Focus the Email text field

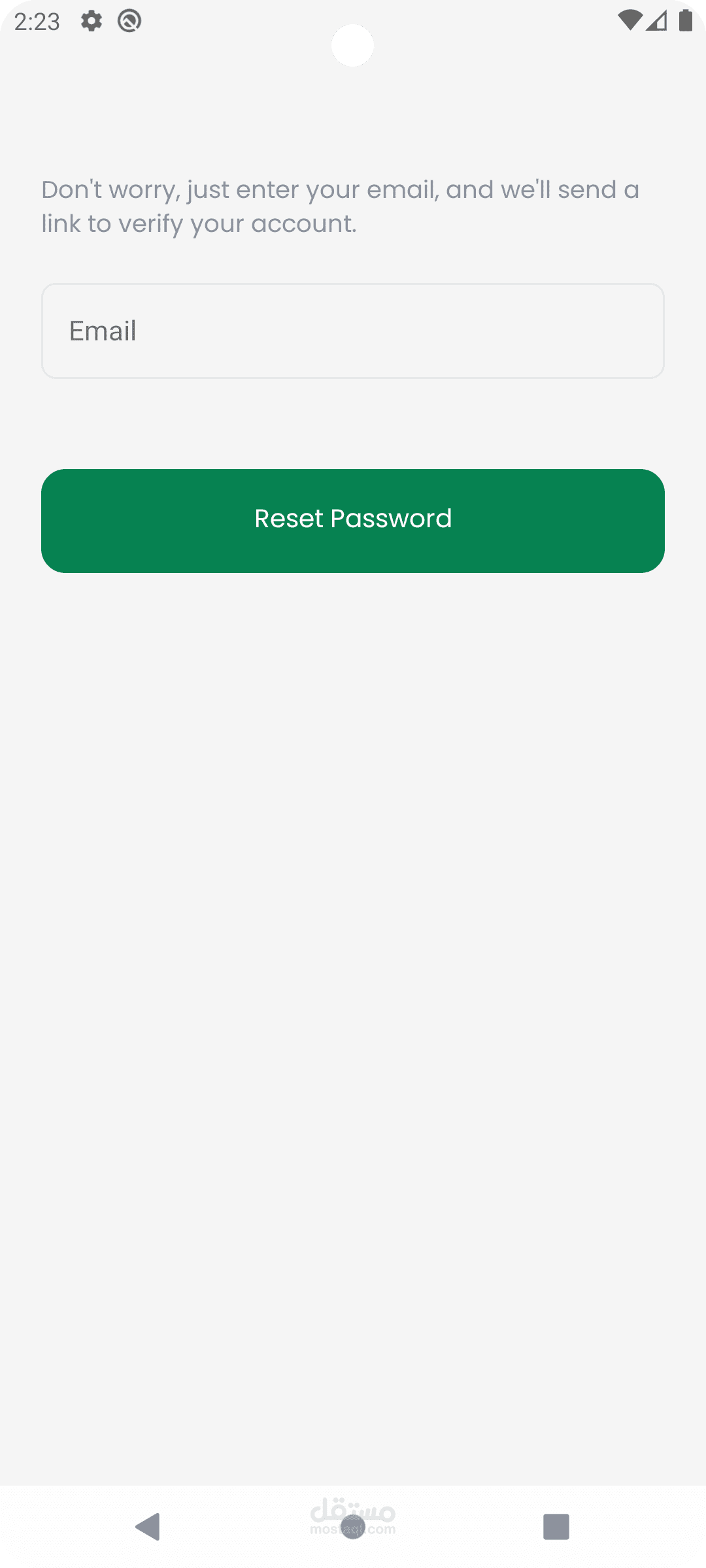(x=353, y=331)
